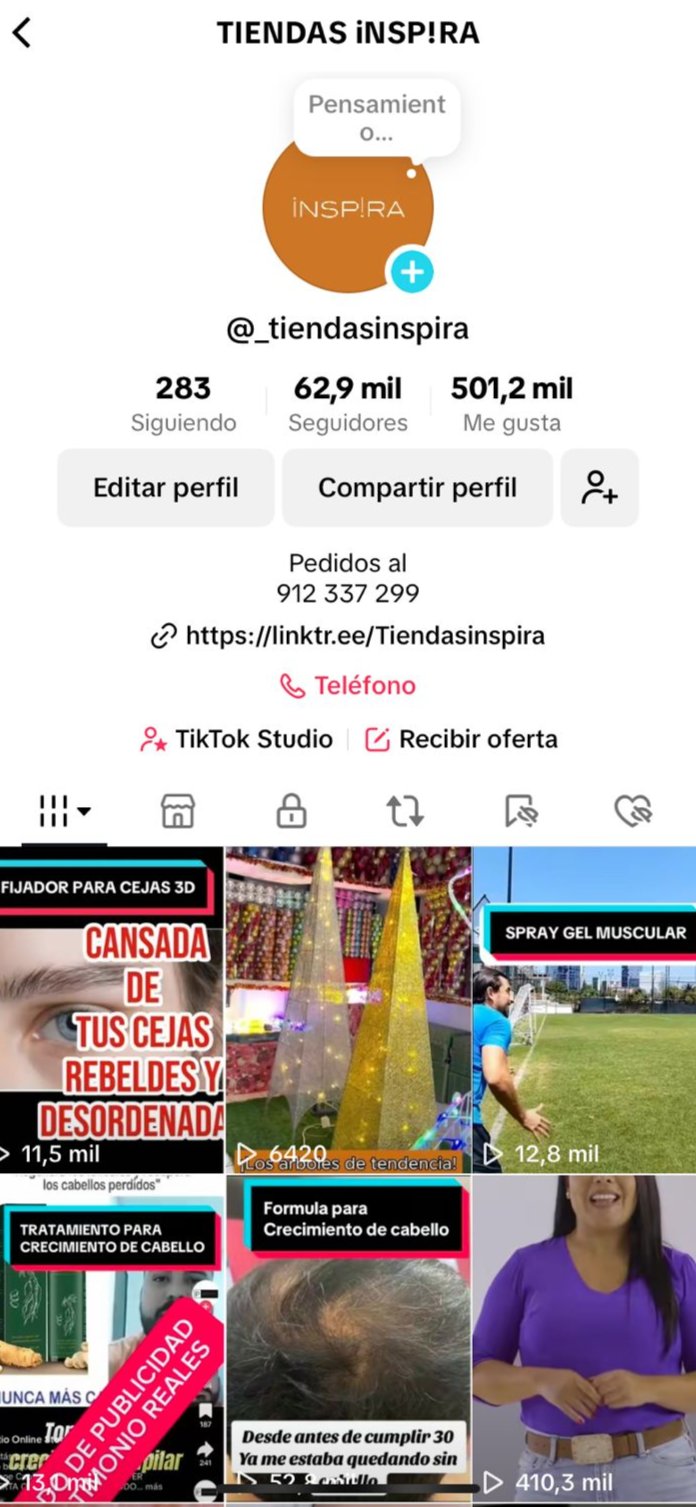The width and height of the screenshot is (696, 1507).
Task: Play the Fijador para cejas 3D video
Action: click(x=111, y=1010)
